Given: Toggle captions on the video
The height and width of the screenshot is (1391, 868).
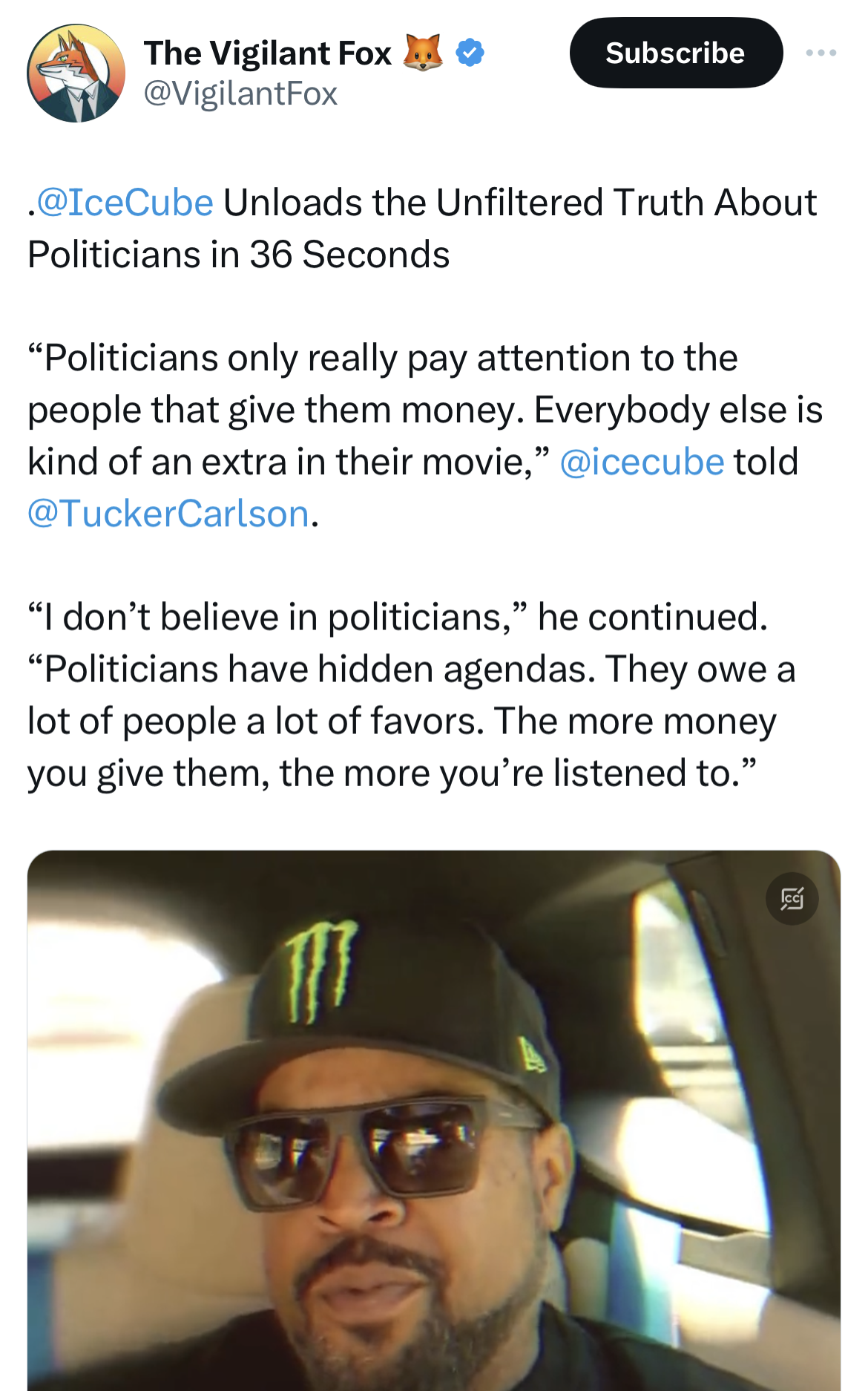Looking at the screenshot, I should pos(792,899).
